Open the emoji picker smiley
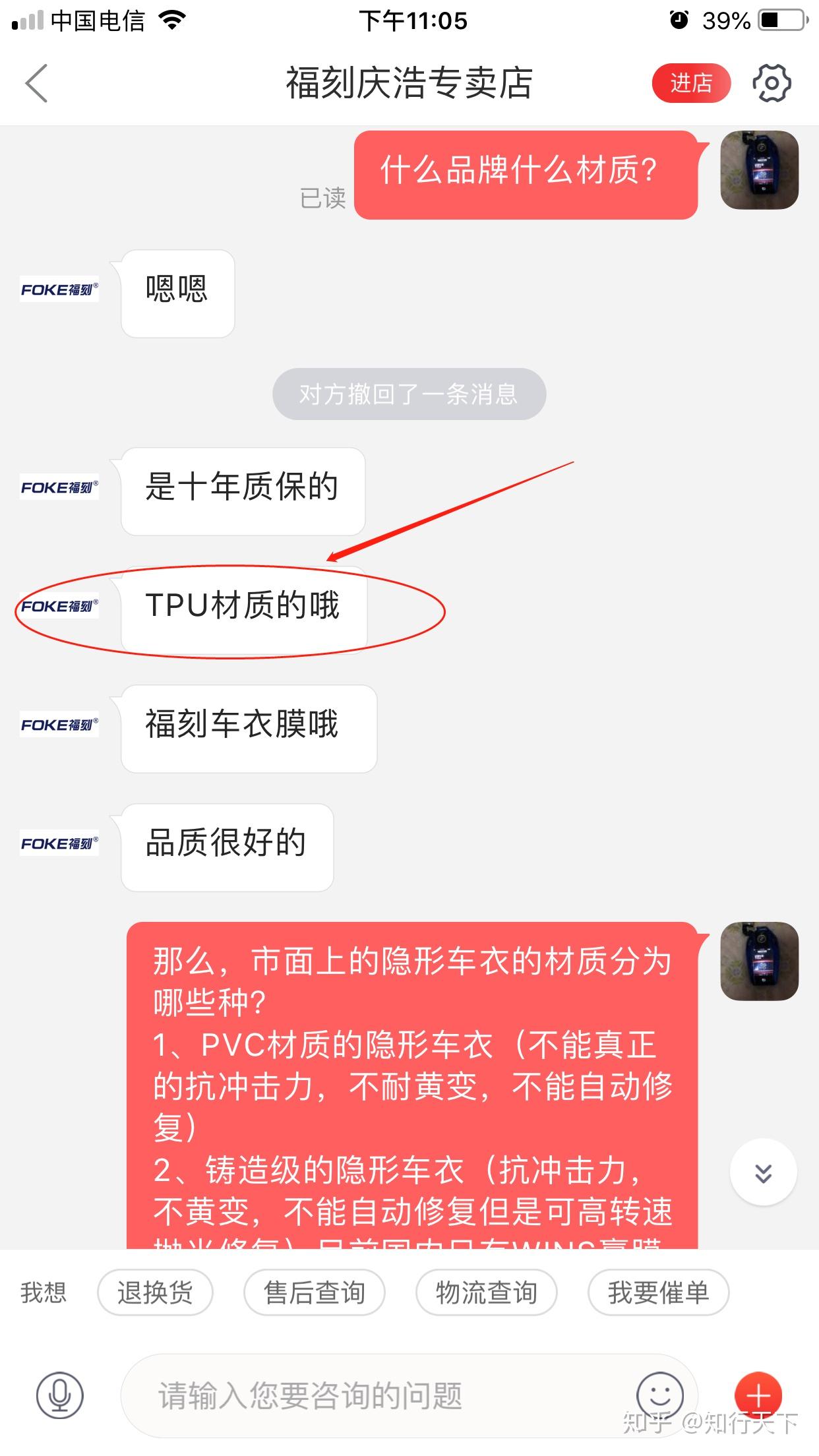This screenshot has width=819, height=1456. (659, 1394)
